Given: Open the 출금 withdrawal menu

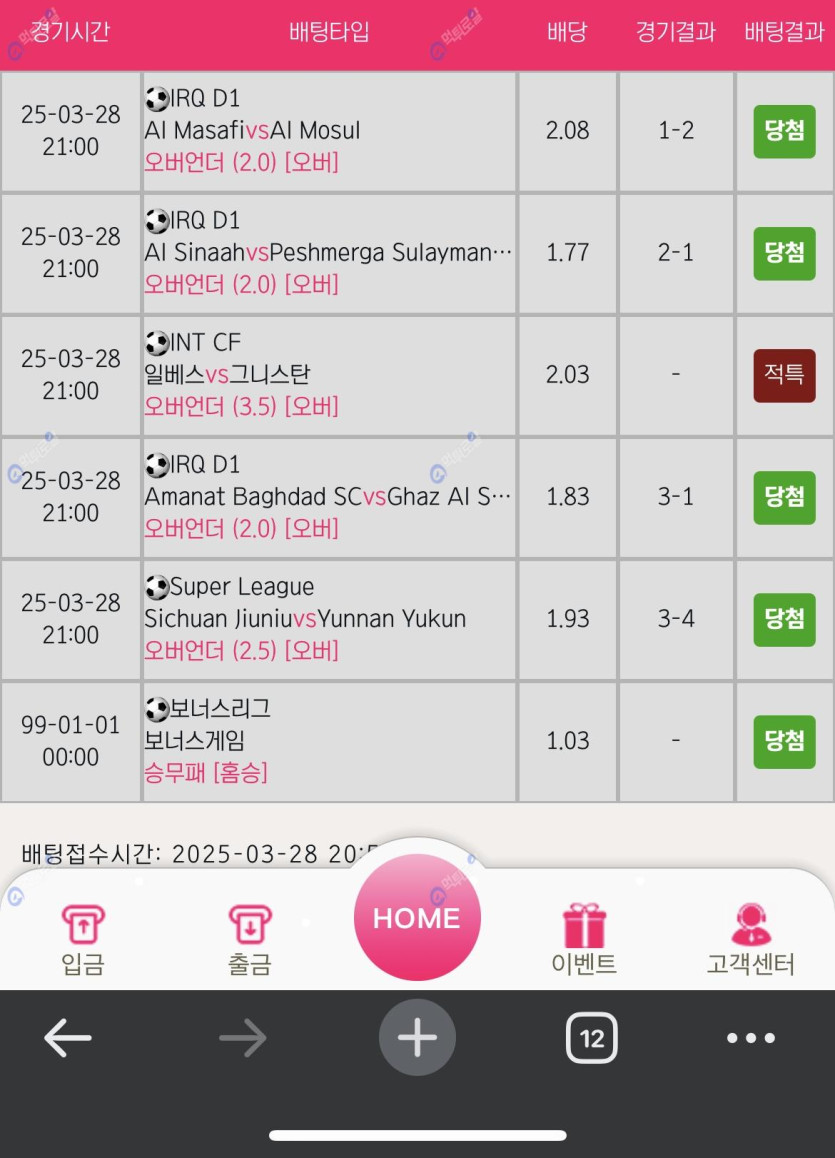Looking at the screenshot, I should point(249,938).
